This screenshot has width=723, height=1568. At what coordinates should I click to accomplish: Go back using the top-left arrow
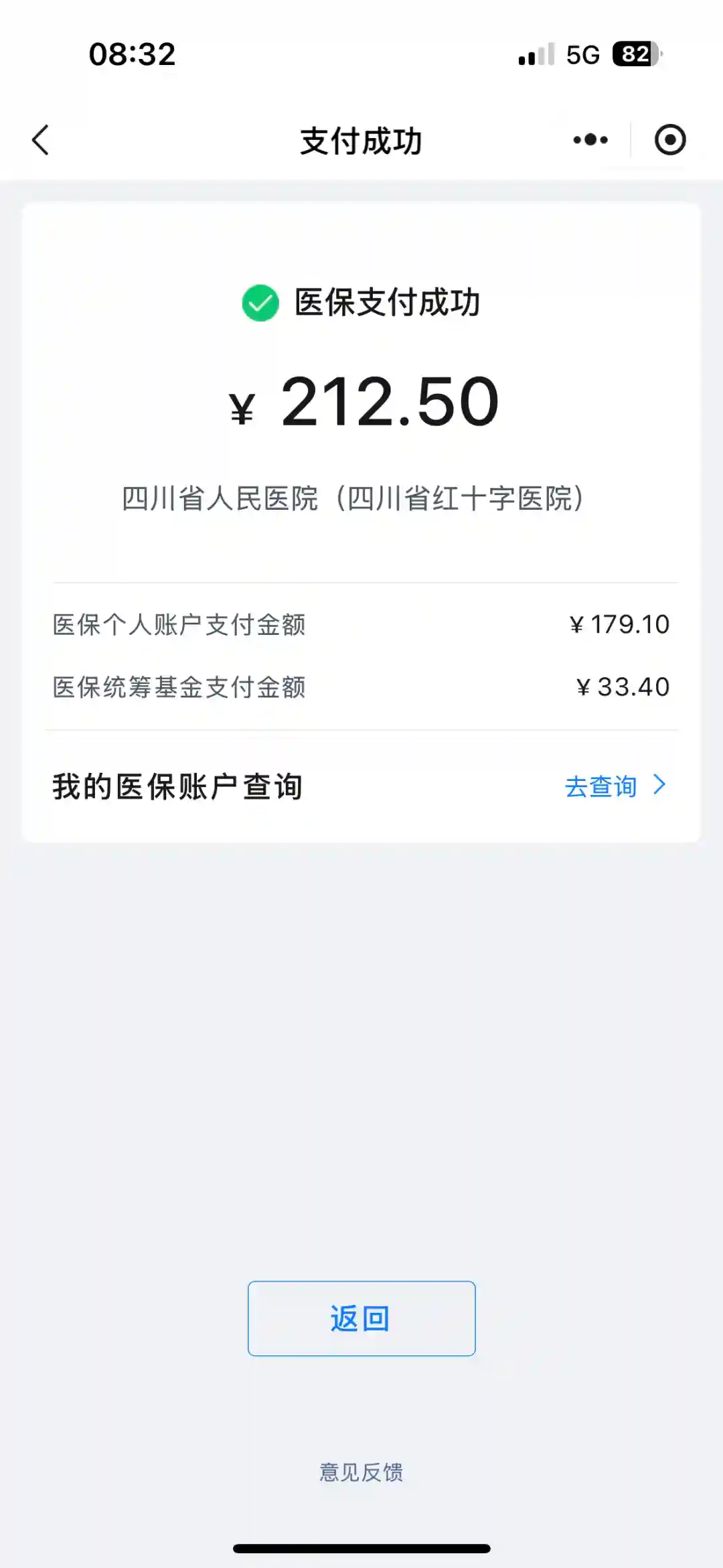click(x=41, y=140)
